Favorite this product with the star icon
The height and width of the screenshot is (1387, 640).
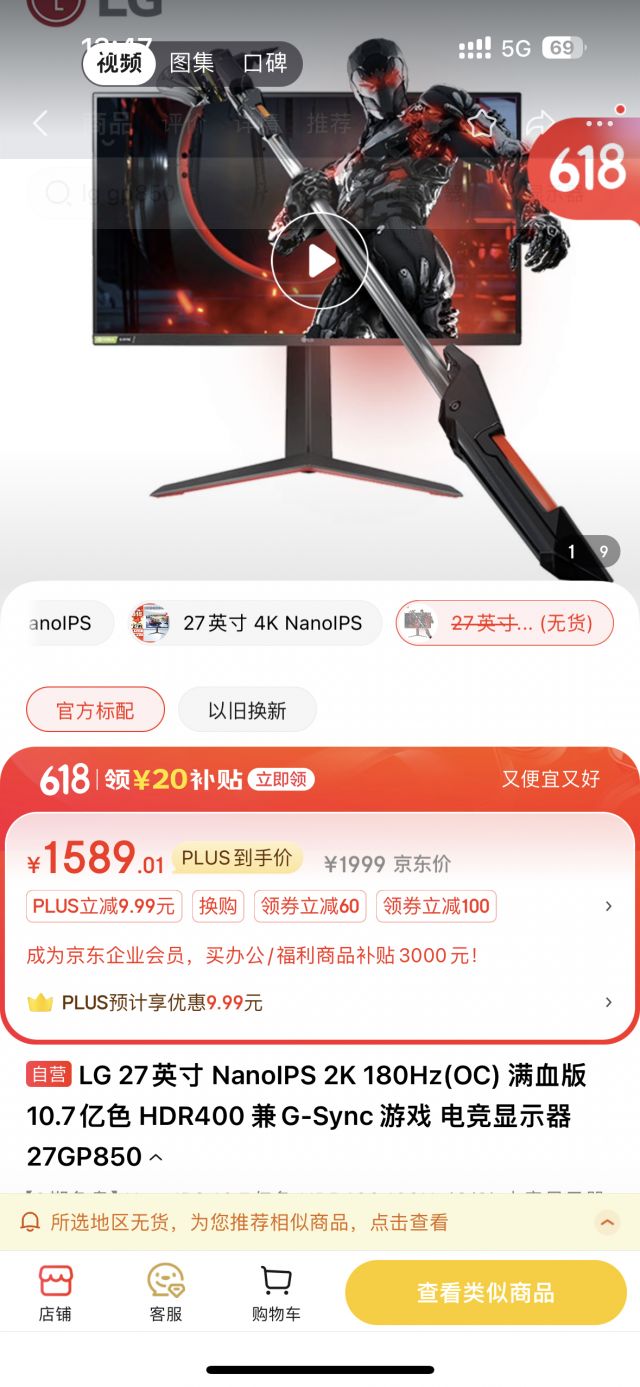pyautogui.click(x=481, y=124)
